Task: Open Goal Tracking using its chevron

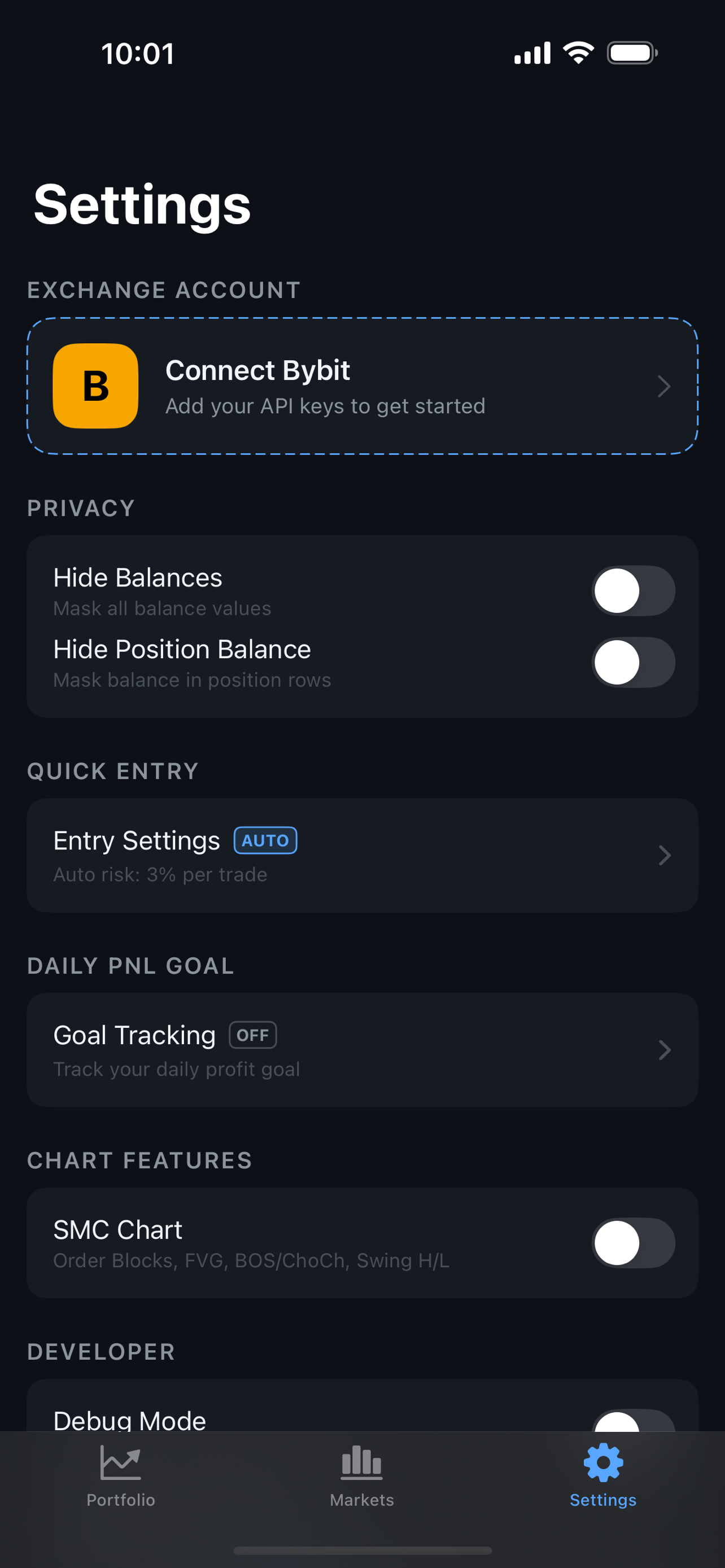Action: (664, 1050)
